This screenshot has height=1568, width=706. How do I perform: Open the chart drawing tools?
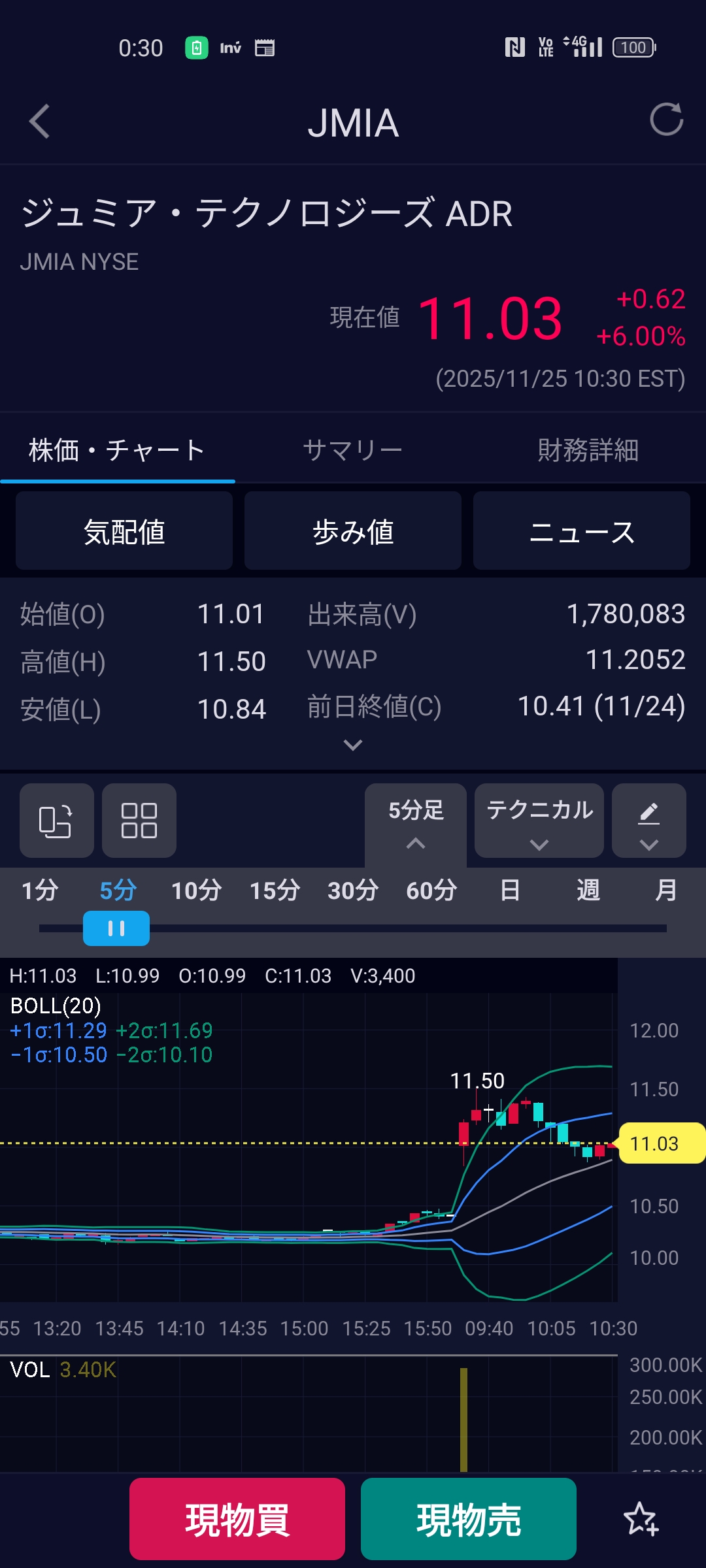tap(648, 821)
